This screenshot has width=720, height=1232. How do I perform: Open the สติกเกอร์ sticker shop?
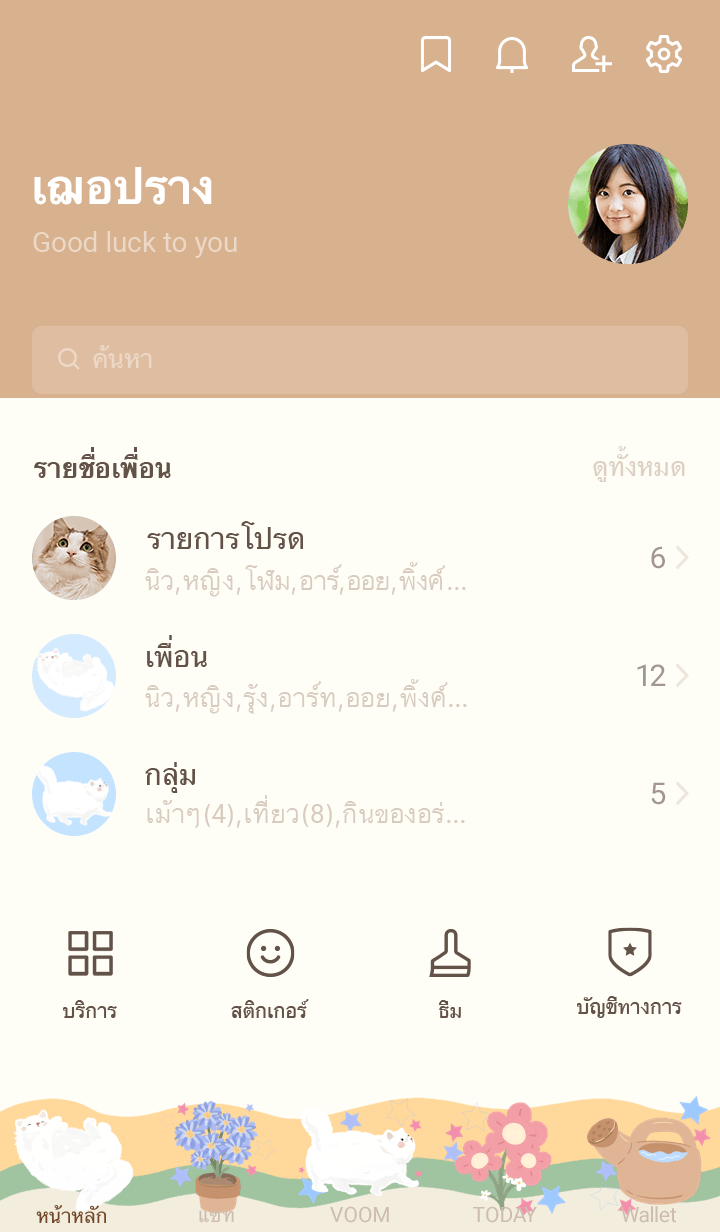(x=270, y=974)
